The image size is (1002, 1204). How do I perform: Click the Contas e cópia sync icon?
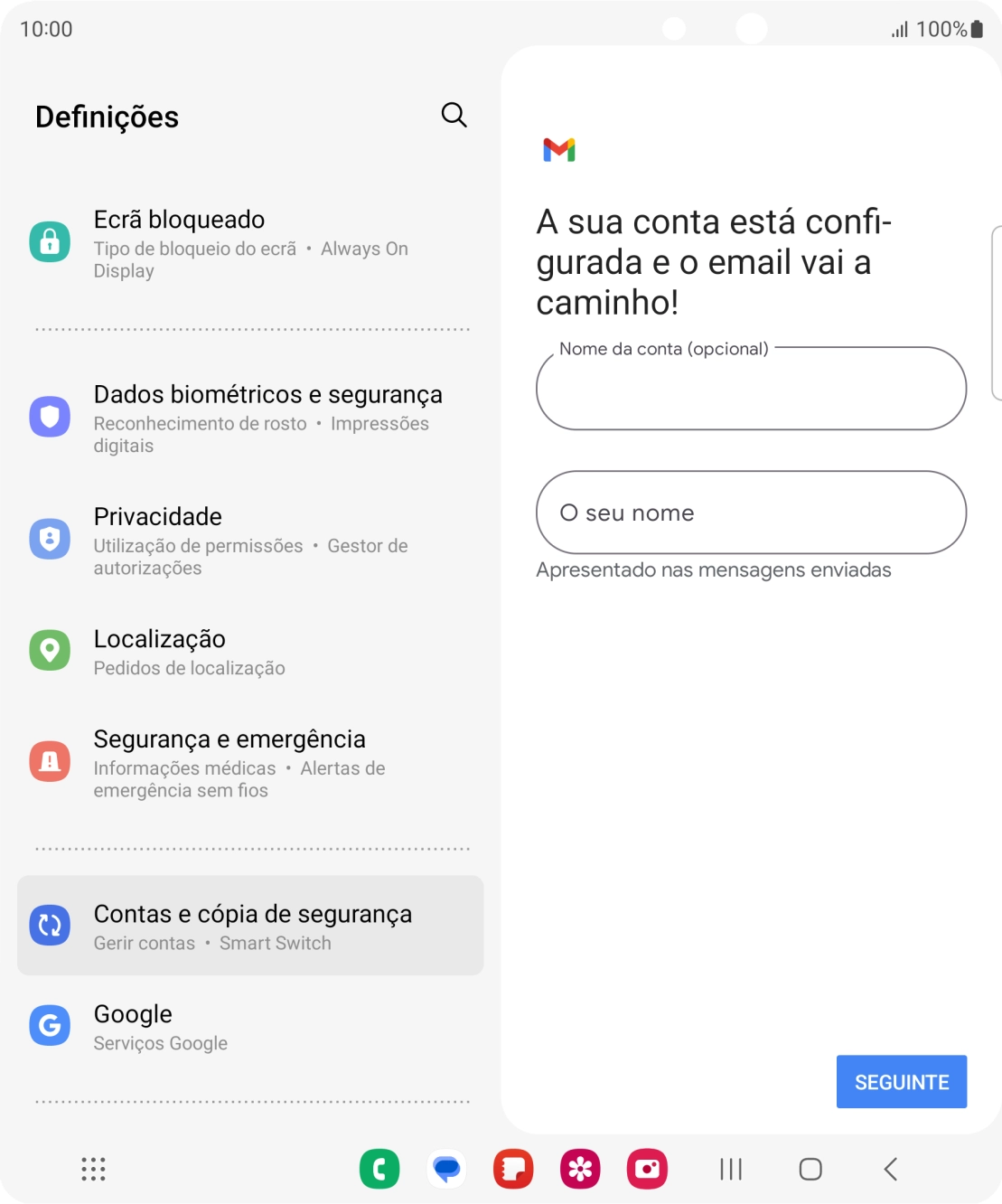pos(51,926)
